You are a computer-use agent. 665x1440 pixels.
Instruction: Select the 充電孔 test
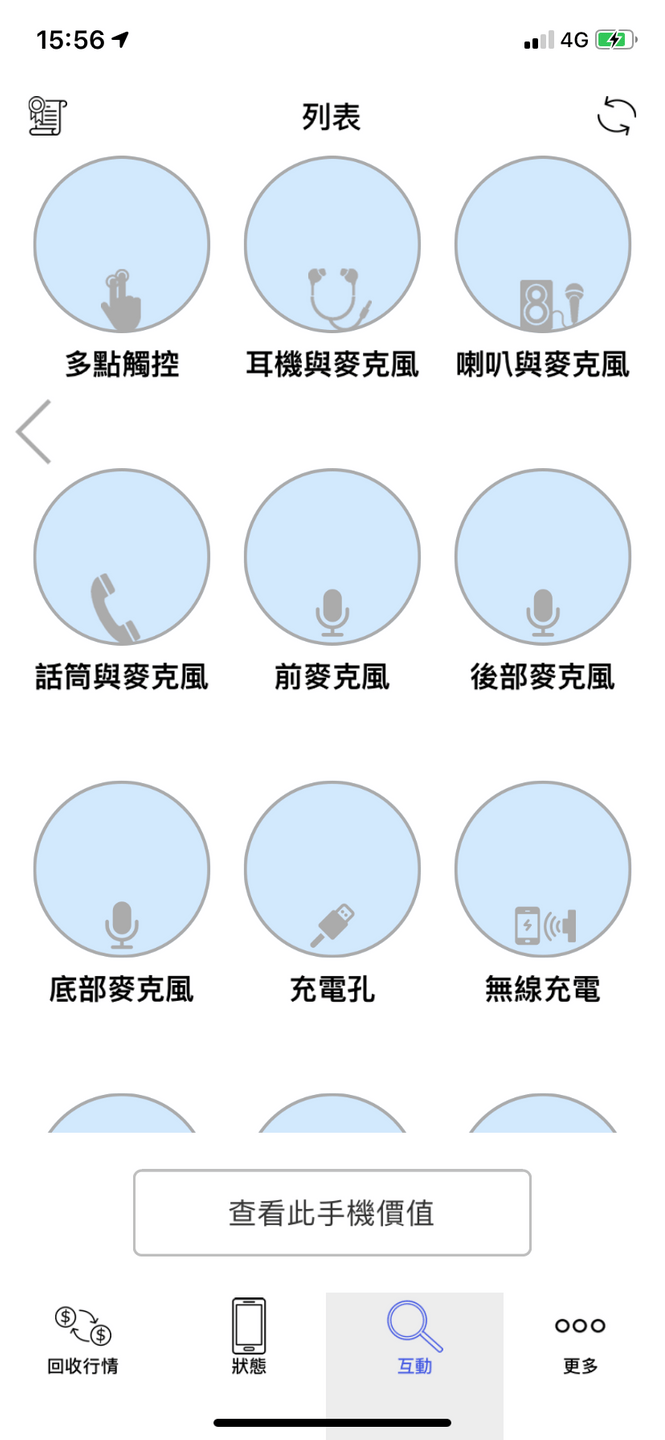click(332, 869)
